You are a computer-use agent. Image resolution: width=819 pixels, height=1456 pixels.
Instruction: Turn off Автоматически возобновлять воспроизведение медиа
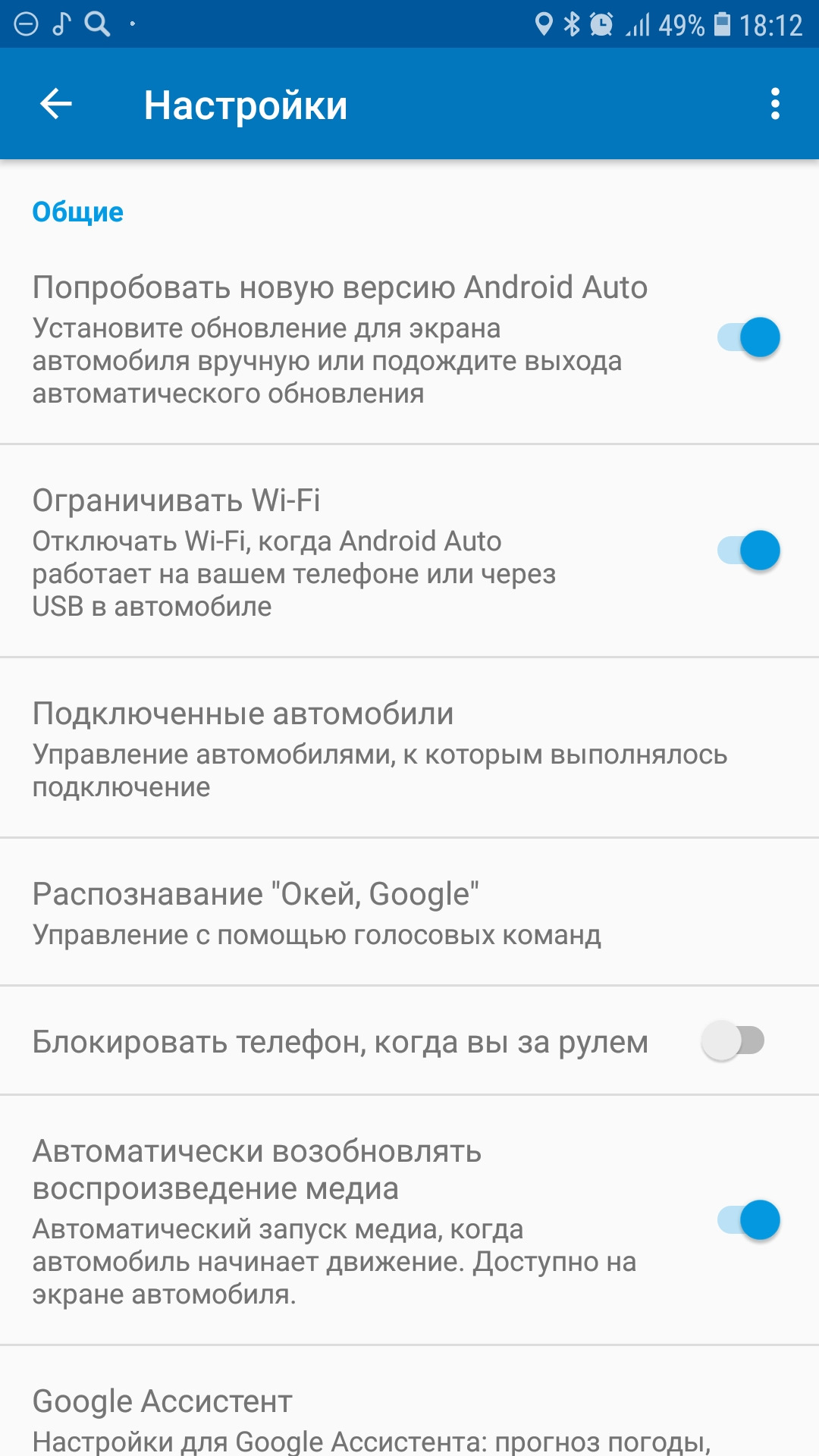click(x=748, y=1220)
